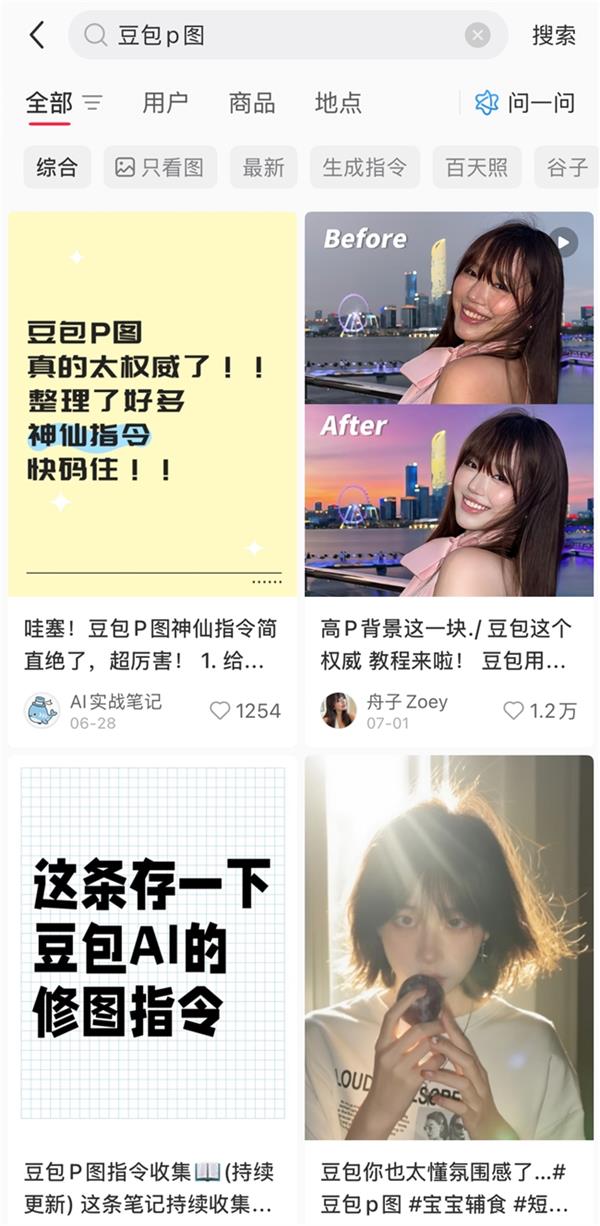Tap the 搜索 button
The width and height of the screenshot is (600, 1226).
(x=553, y=36)
